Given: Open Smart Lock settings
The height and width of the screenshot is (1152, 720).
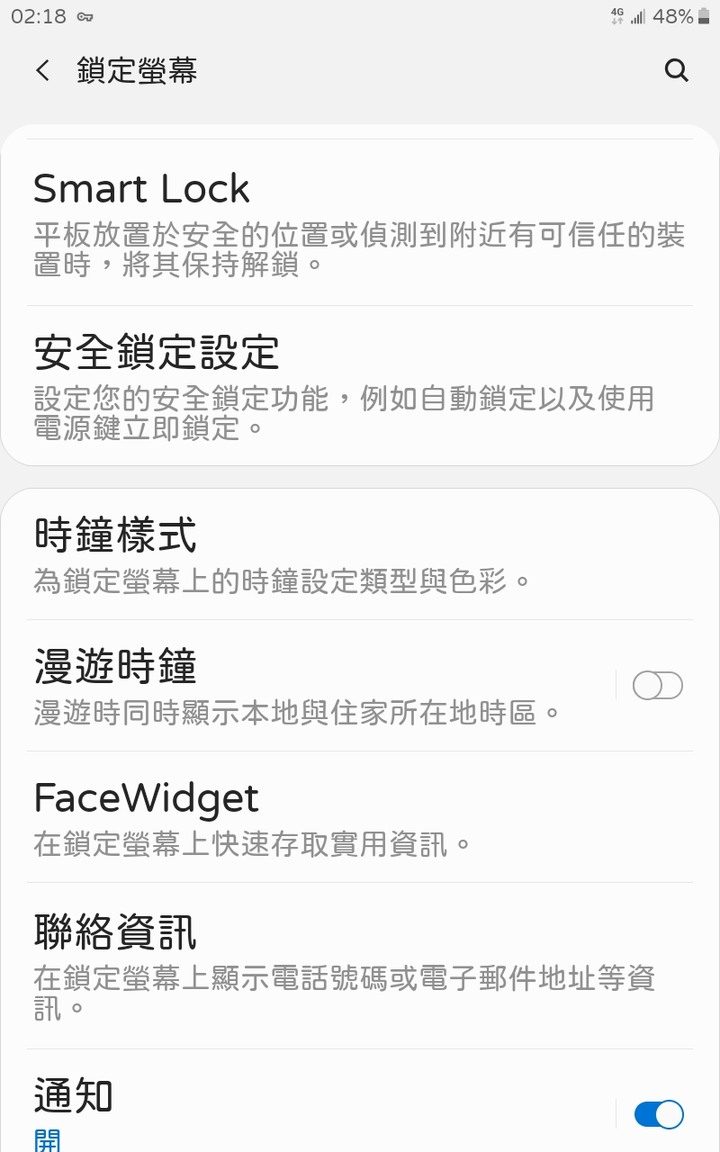Looking at the screenshot, I should 360,223.
